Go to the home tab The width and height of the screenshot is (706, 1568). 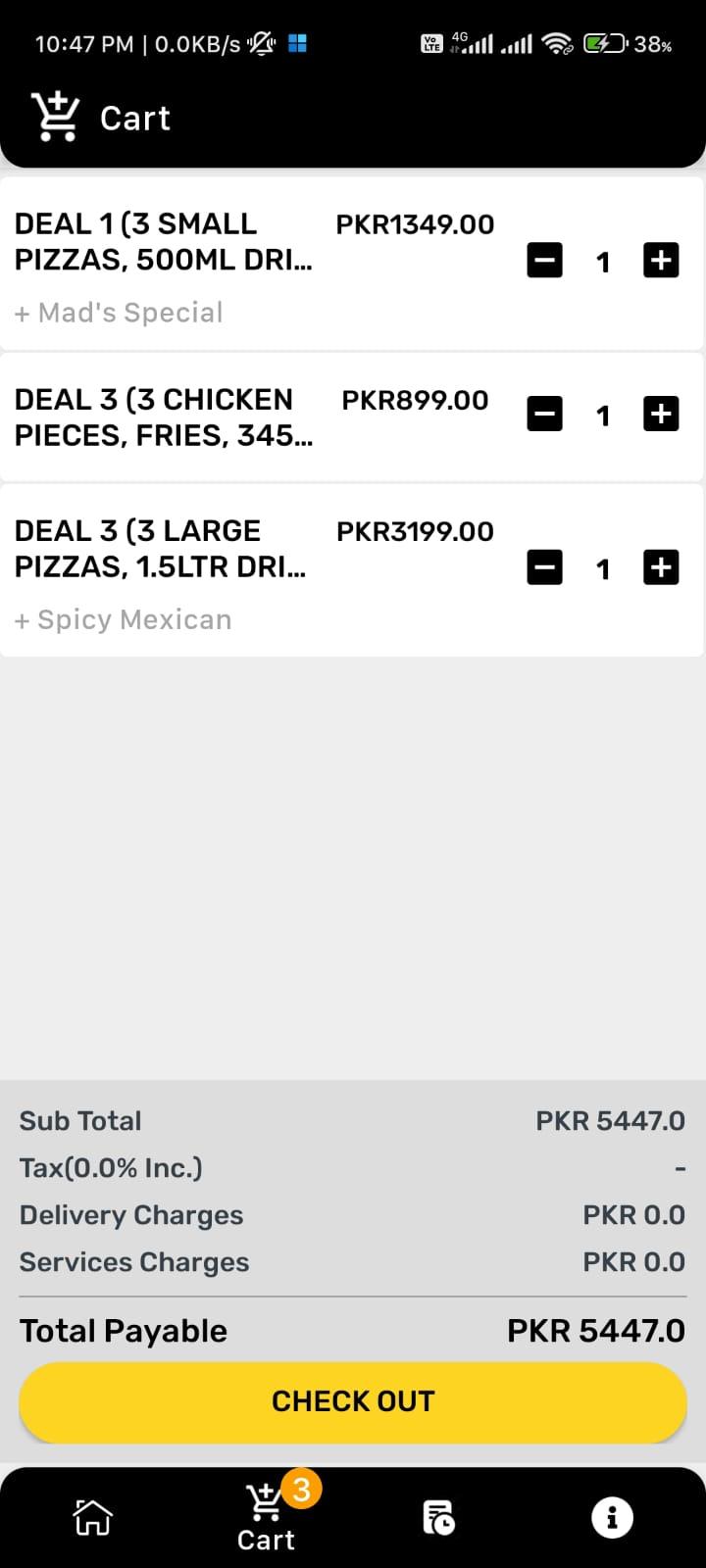[93, 1517]
